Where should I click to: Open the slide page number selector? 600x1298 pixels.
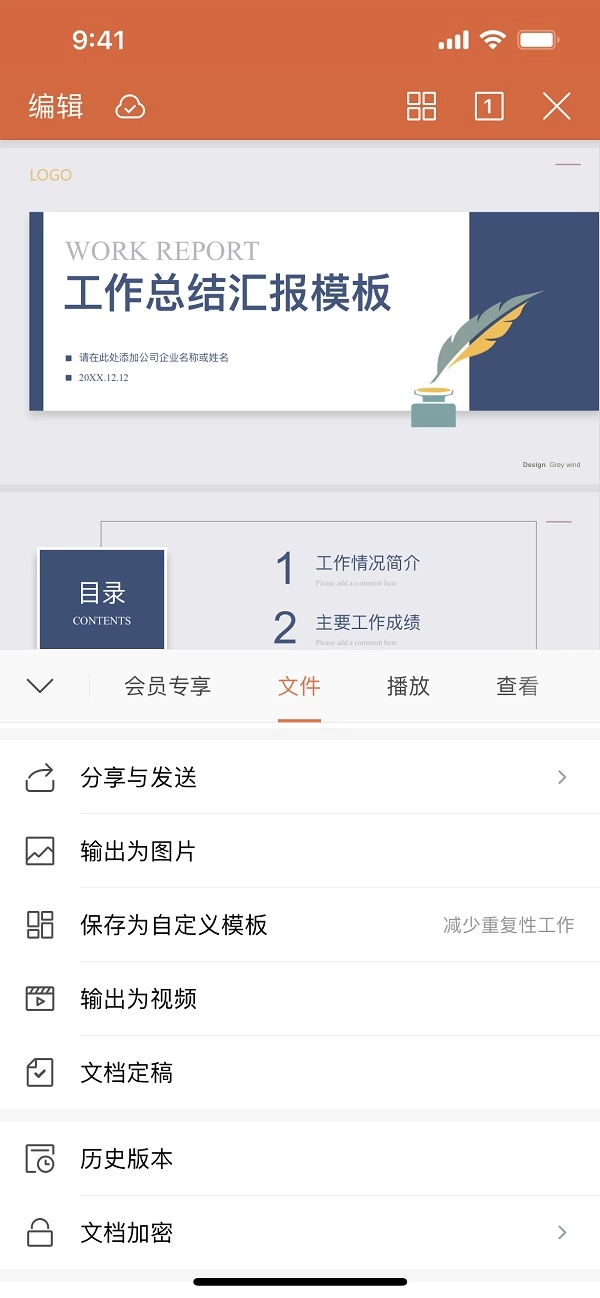pyautogui.click(x=489, y=106)
